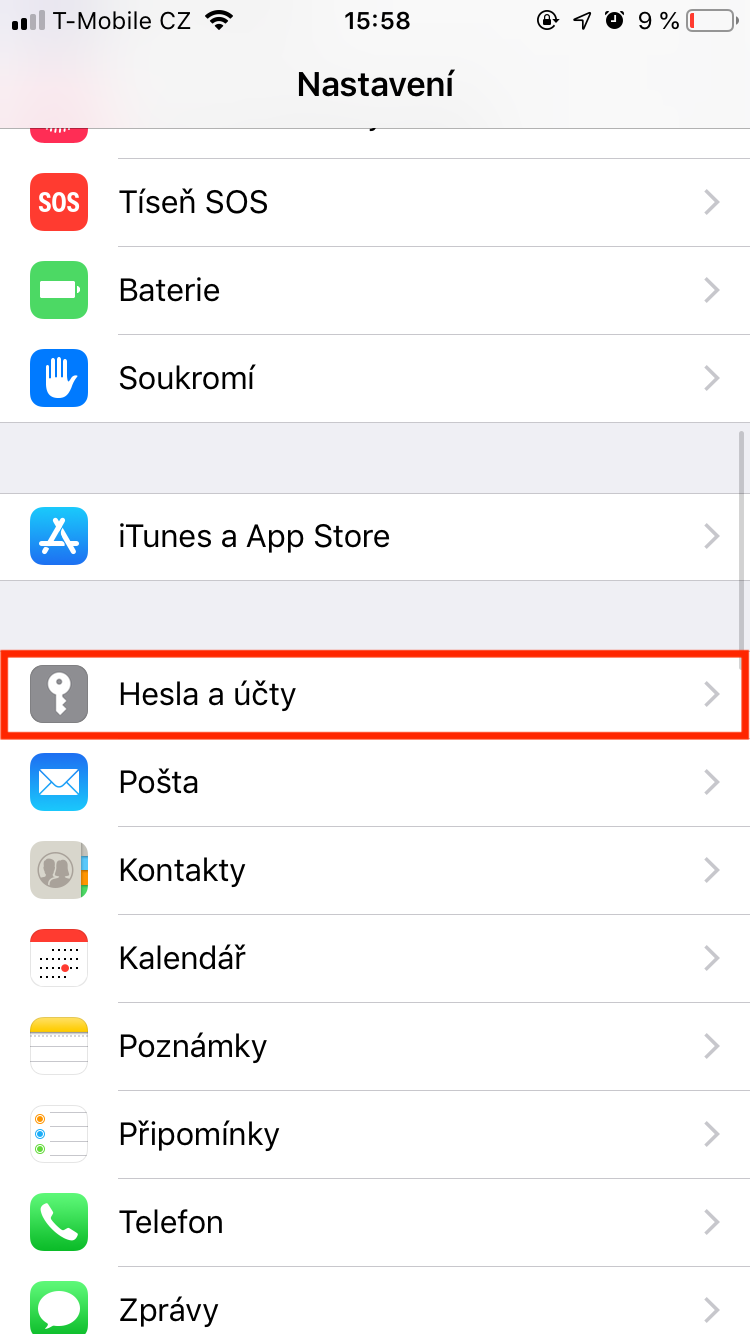
Task: Open Kontakty settings
Action: pos(375,870)
